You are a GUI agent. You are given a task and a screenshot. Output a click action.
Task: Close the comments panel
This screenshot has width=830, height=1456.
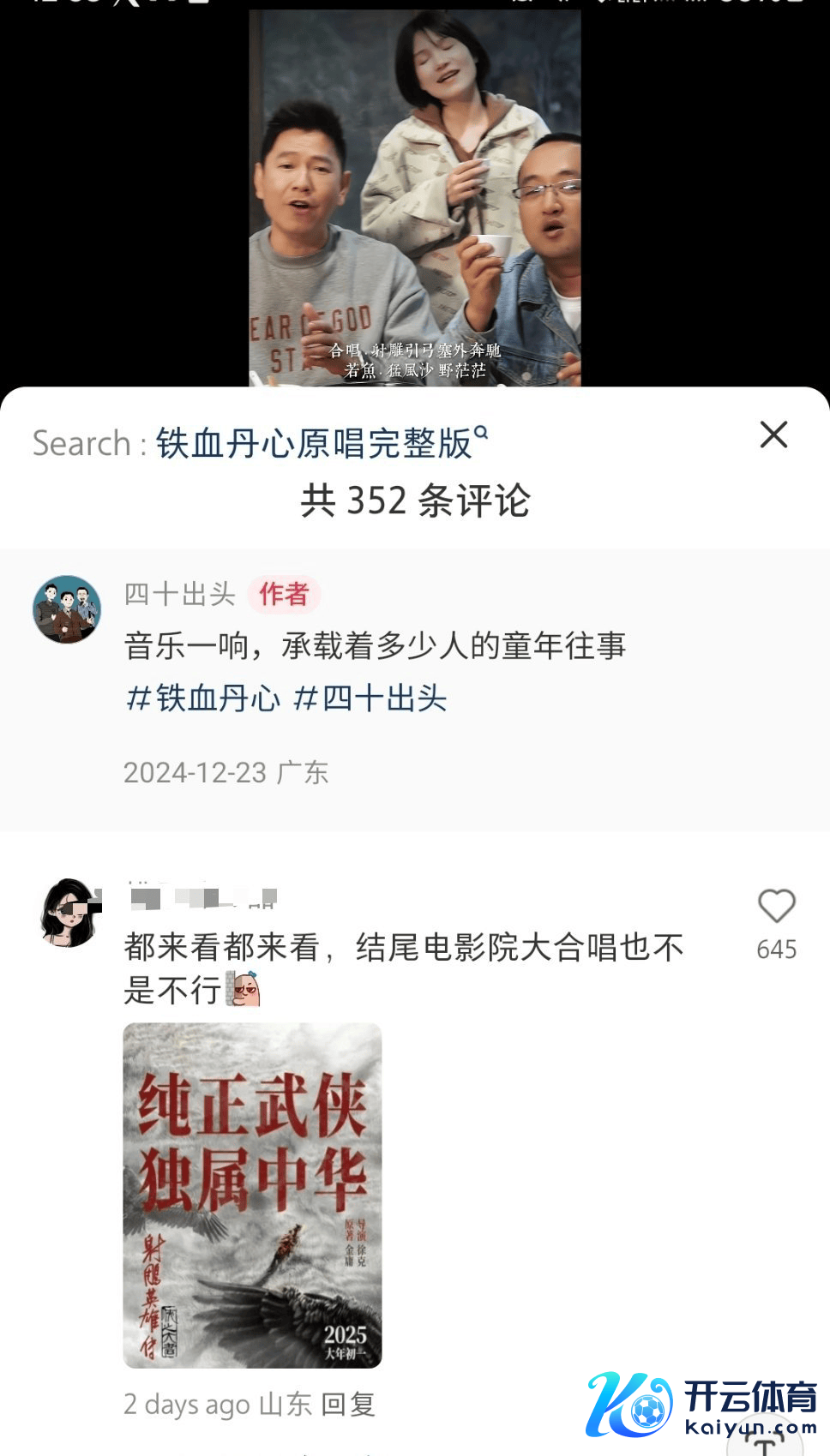click(773, 434)
